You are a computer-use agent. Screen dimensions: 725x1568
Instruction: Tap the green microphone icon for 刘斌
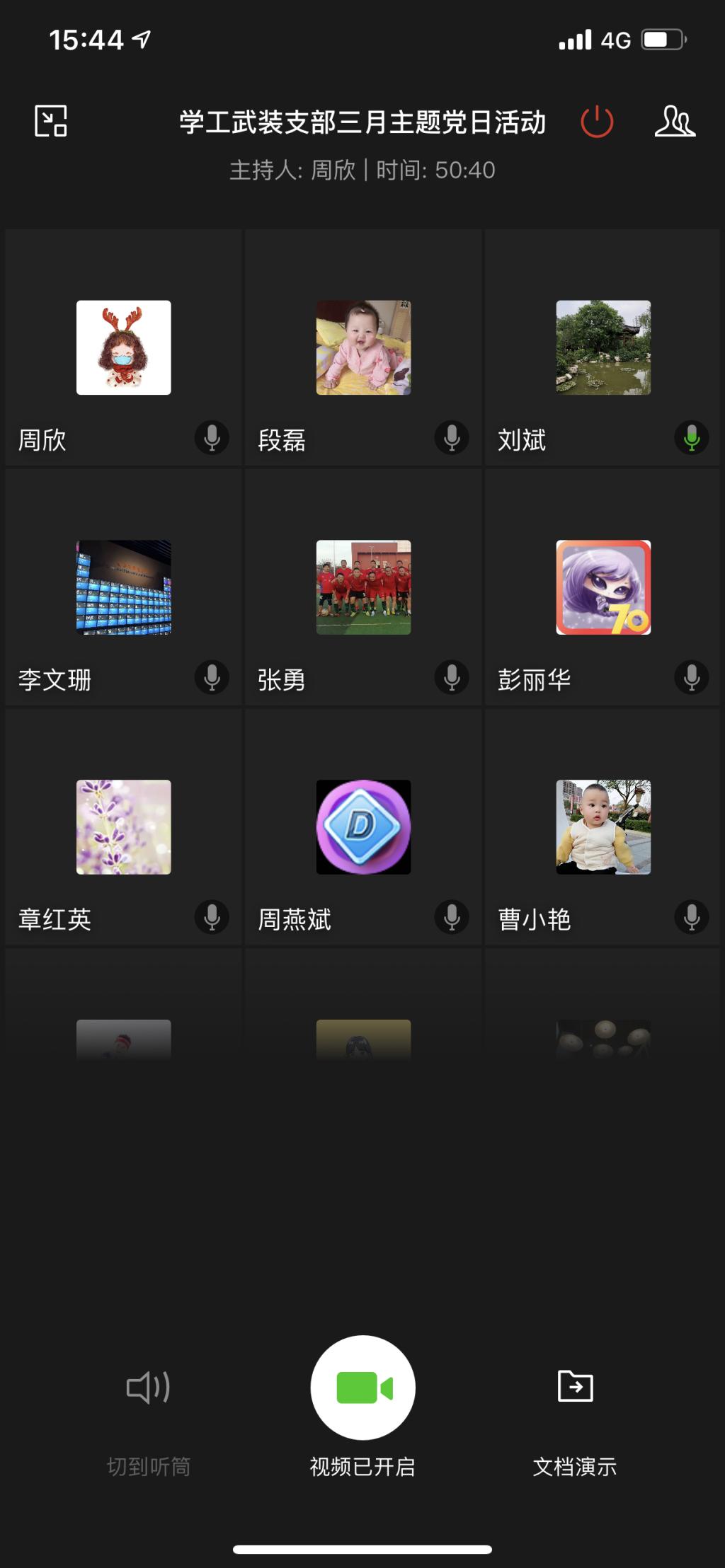(x=692, y=438)
